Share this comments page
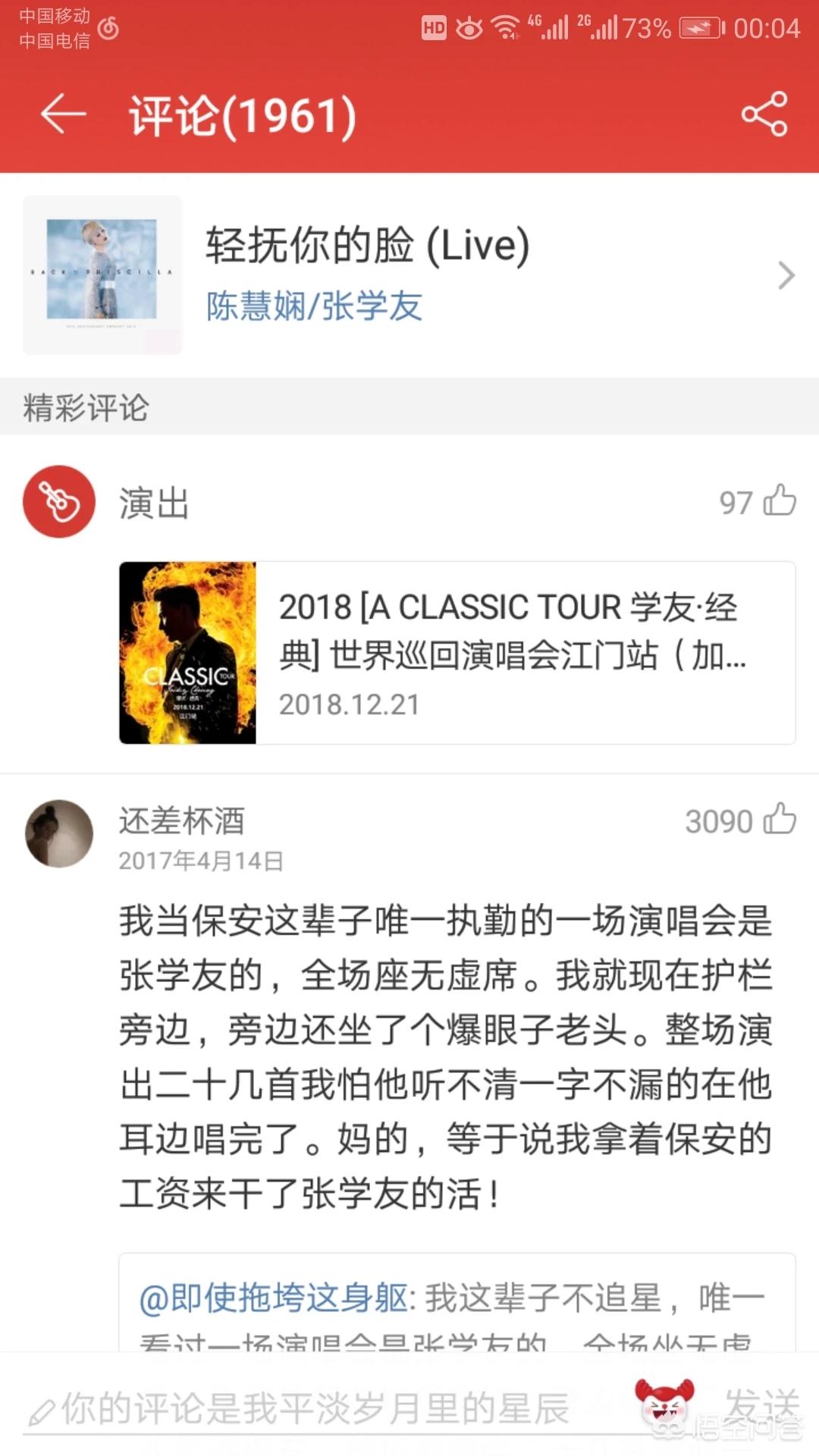819x1456 pixels. click(764, 115)
